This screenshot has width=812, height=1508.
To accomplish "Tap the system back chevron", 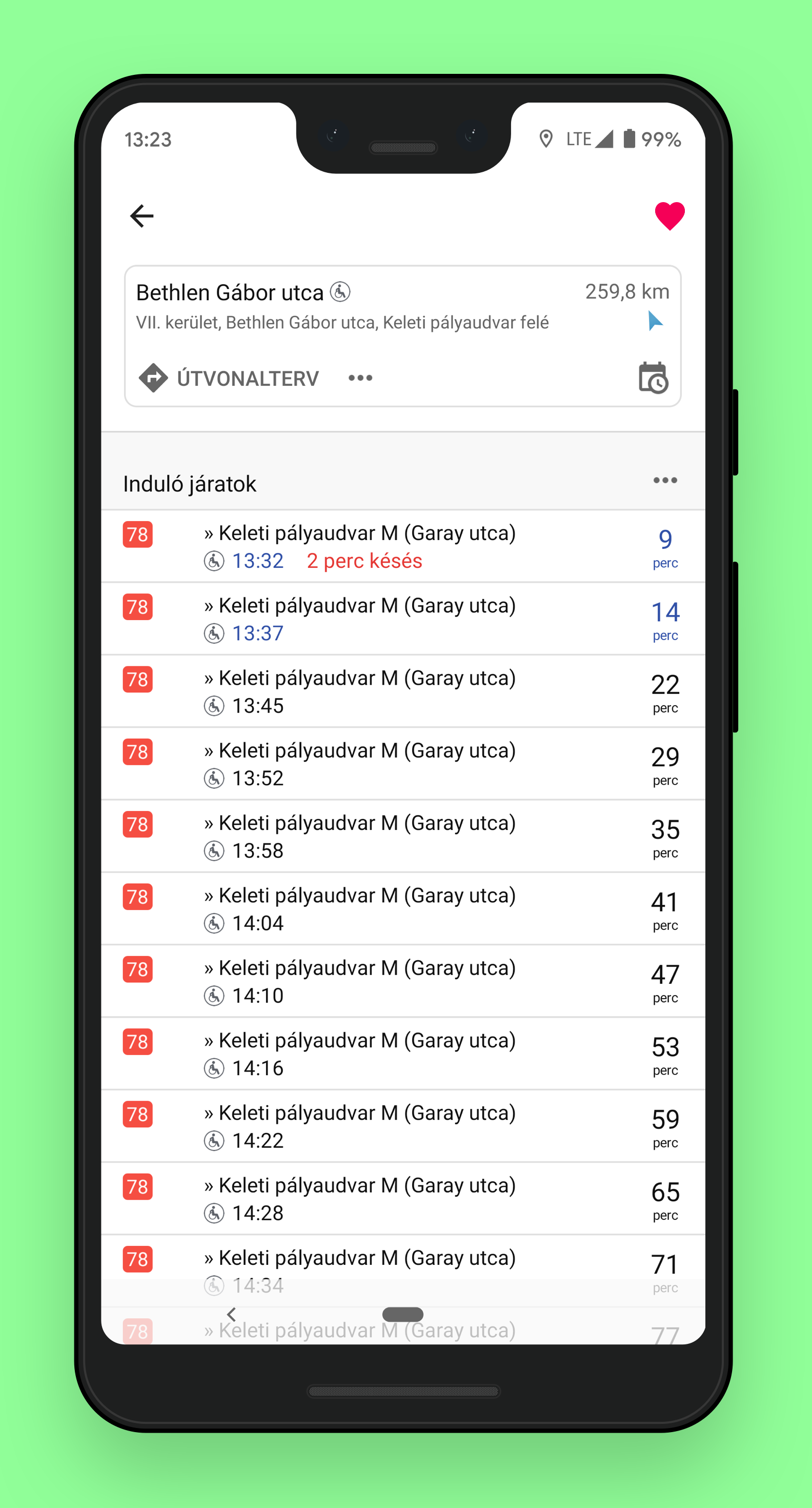I will [x=232, y=1315].
